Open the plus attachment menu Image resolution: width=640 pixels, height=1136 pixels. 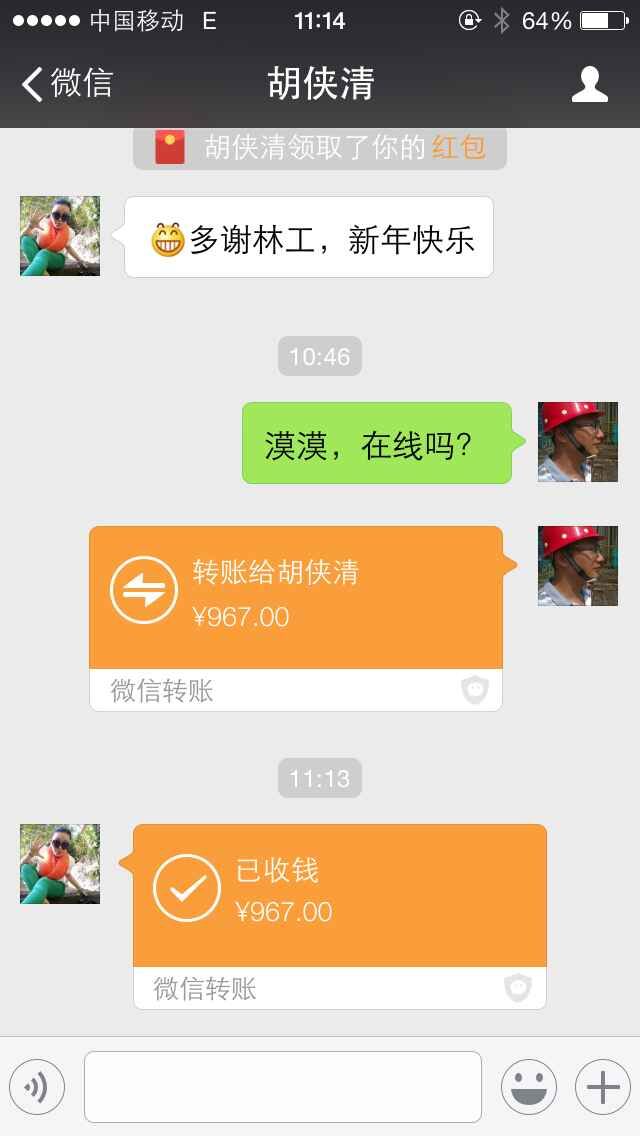click(603, 1087)
